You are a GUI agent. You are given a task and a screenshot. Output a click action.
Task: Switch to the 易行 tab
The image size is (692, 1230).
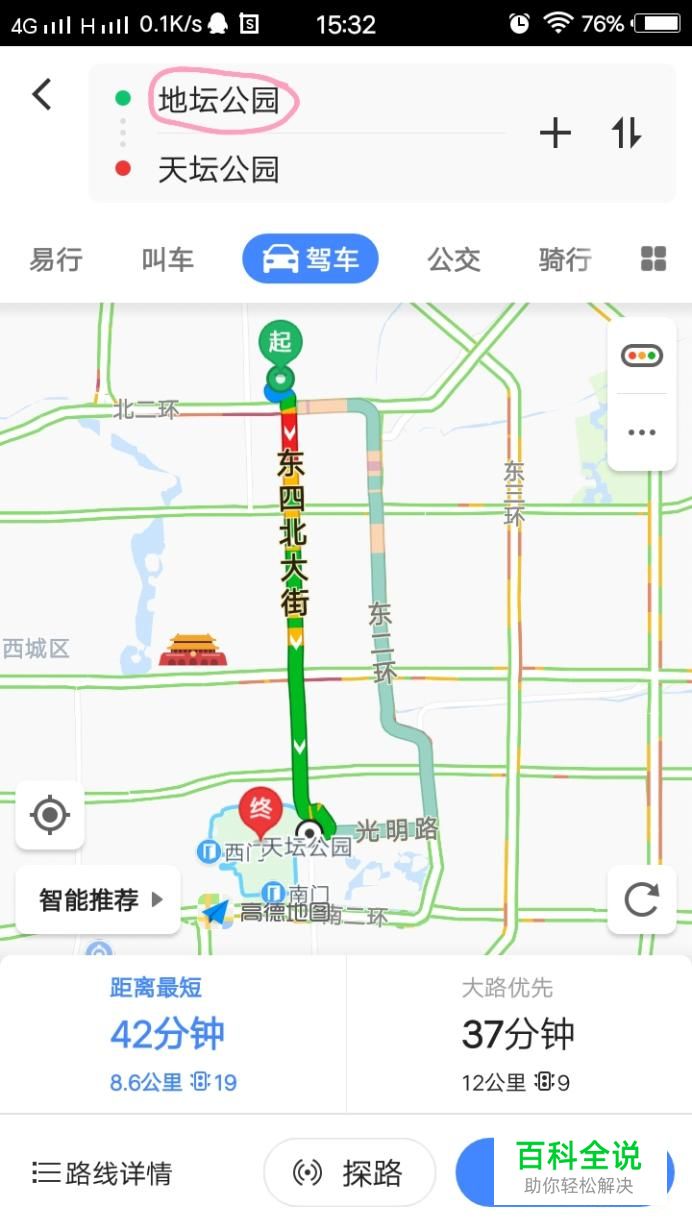[56, 260]
